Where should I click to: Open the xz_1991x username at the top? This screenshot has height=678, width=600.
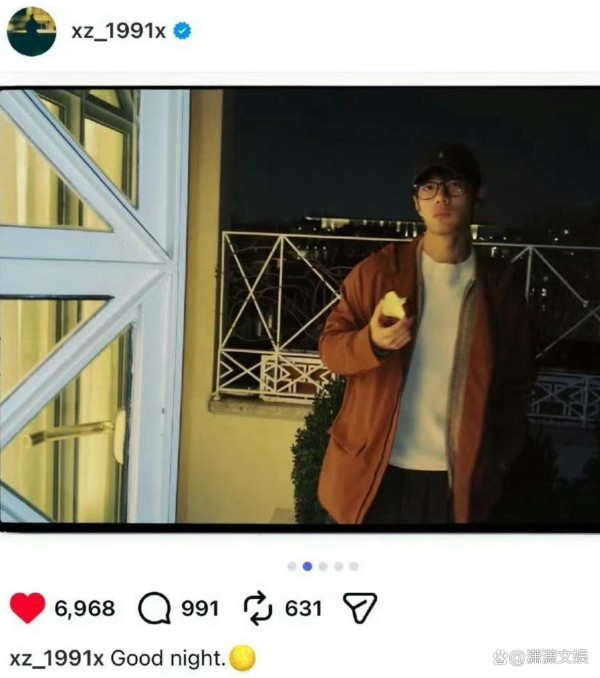118,31
